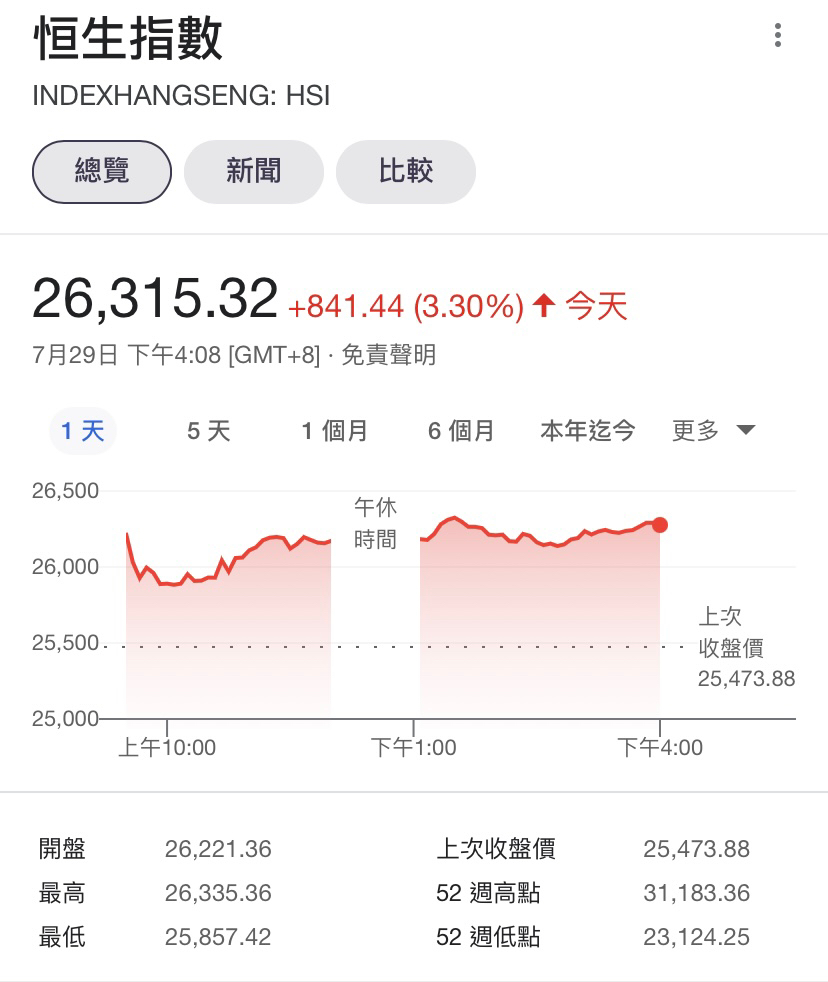Open the 免責聲明 disclaimer link

388,355
